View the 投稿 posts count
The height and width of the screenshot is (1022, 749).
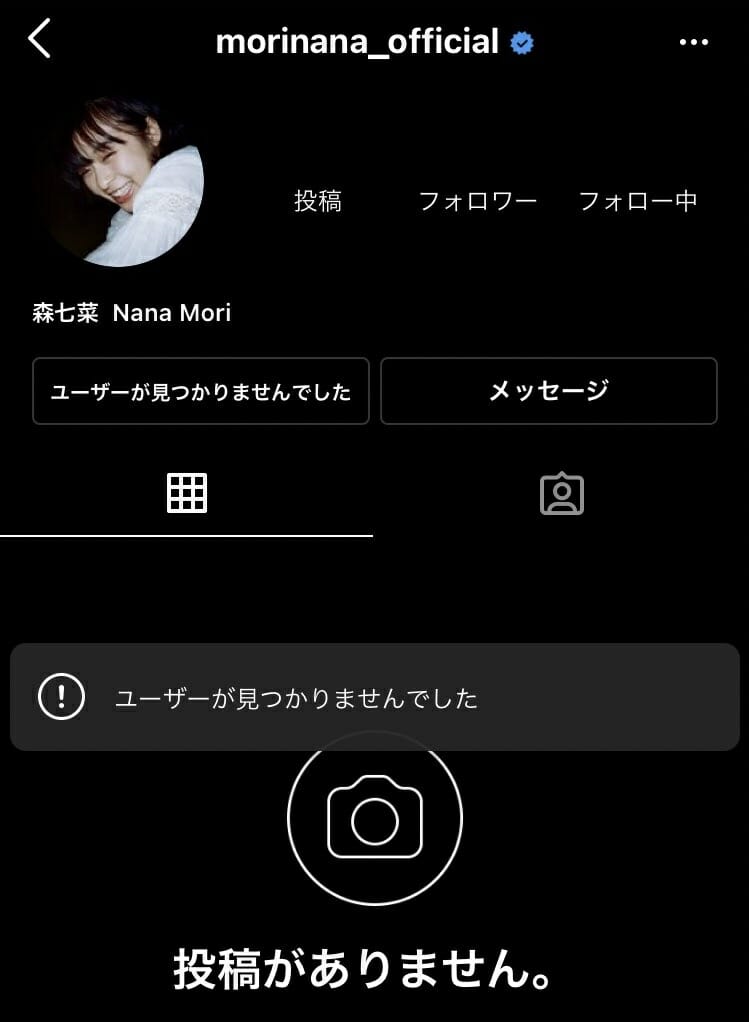point(318,201)
